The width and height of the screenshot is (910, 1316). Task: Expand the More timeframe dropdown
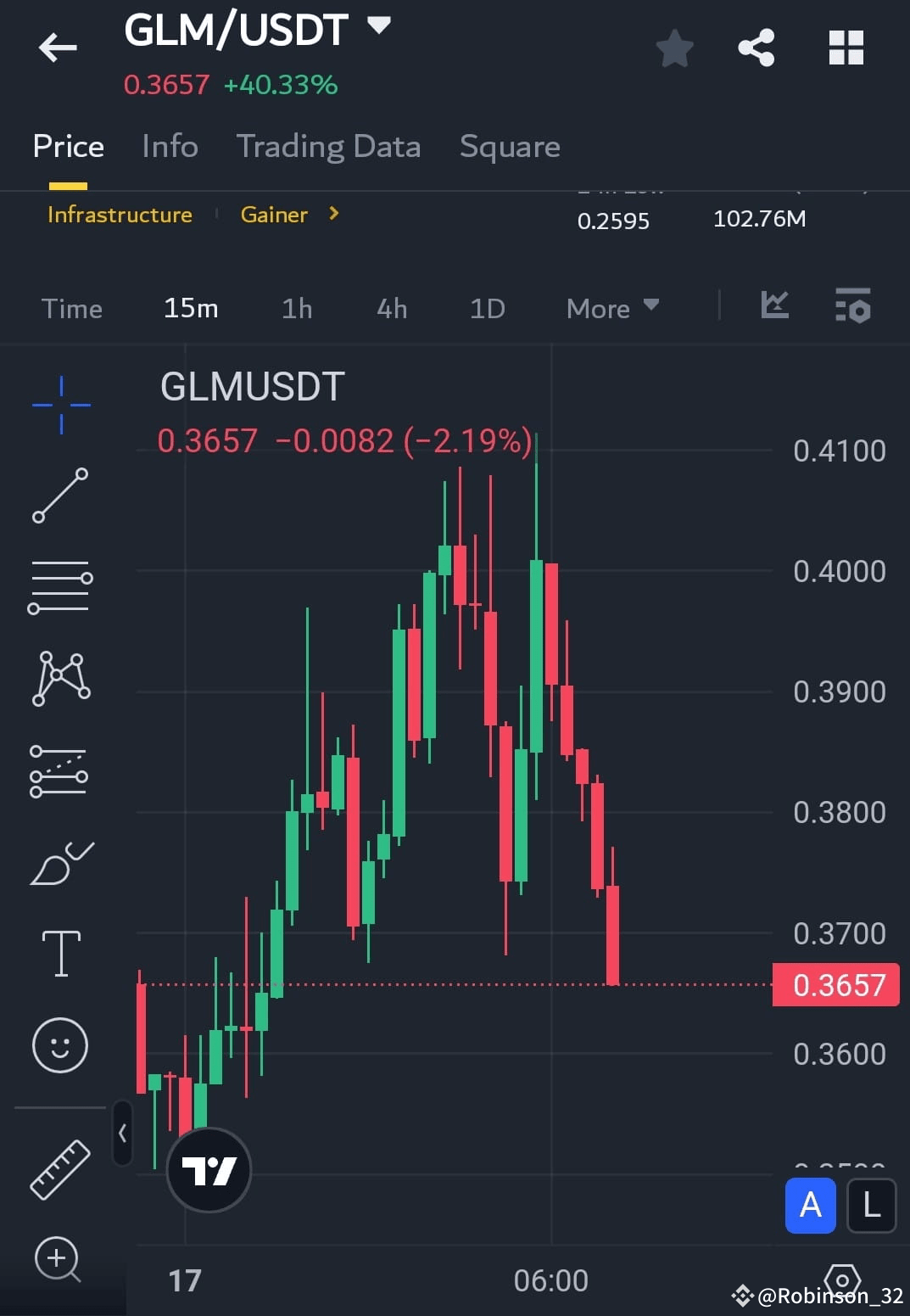(x=611, y=308)
